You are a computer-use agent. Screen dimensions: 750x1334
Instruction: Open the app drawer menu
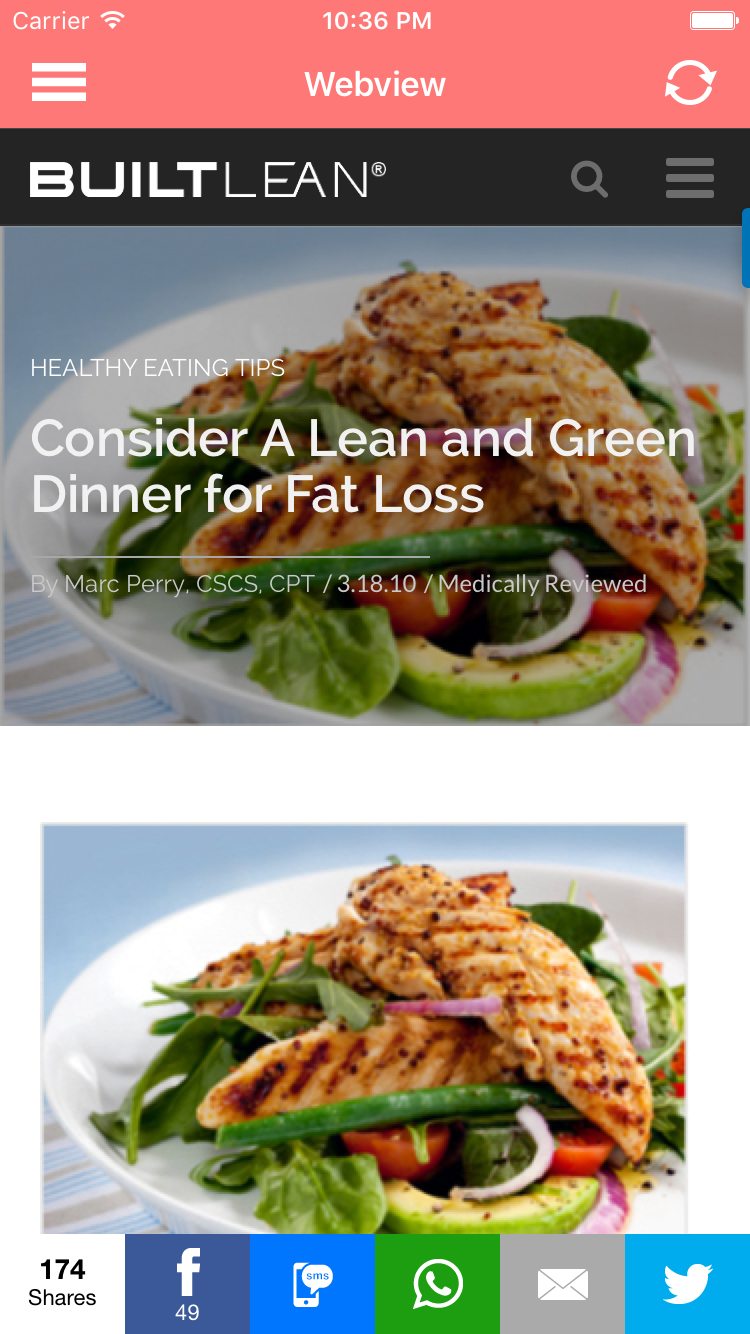59,83
